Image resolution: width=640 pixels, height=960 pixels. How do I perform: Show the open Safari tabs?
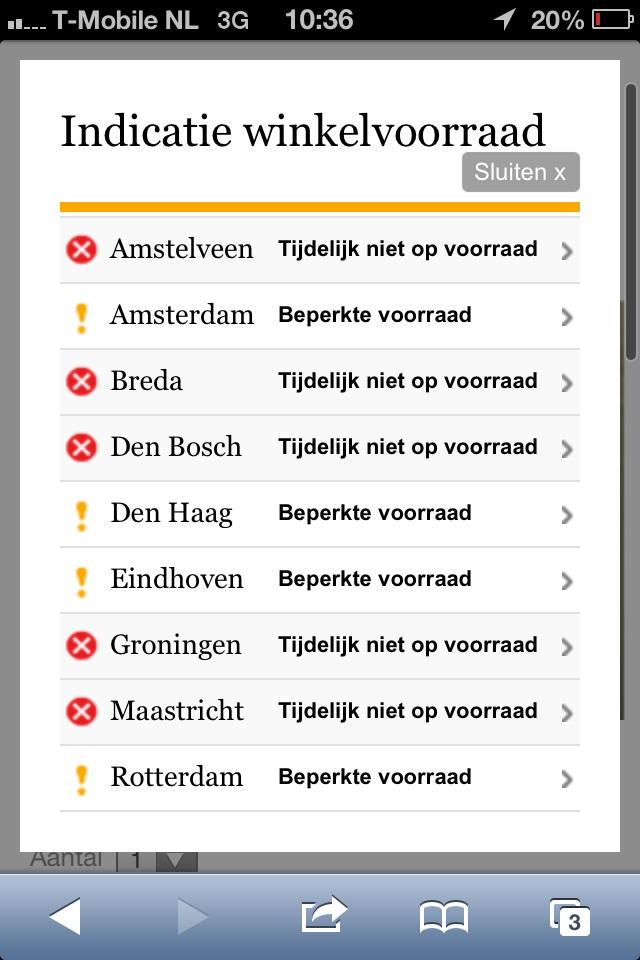tap(570, 916)
